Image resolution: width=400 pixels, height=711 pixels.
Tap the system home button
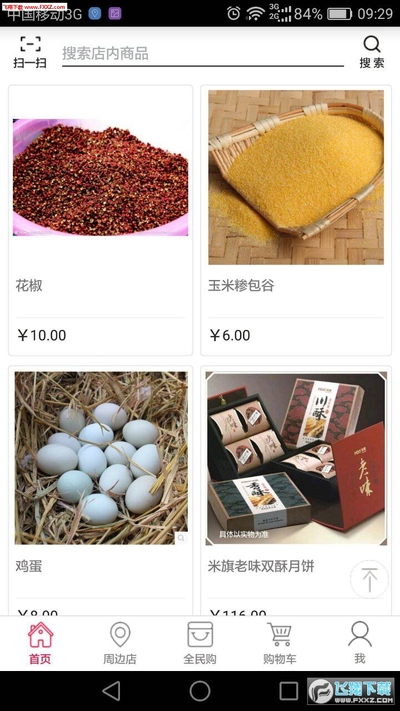click(x=200, y=691)
